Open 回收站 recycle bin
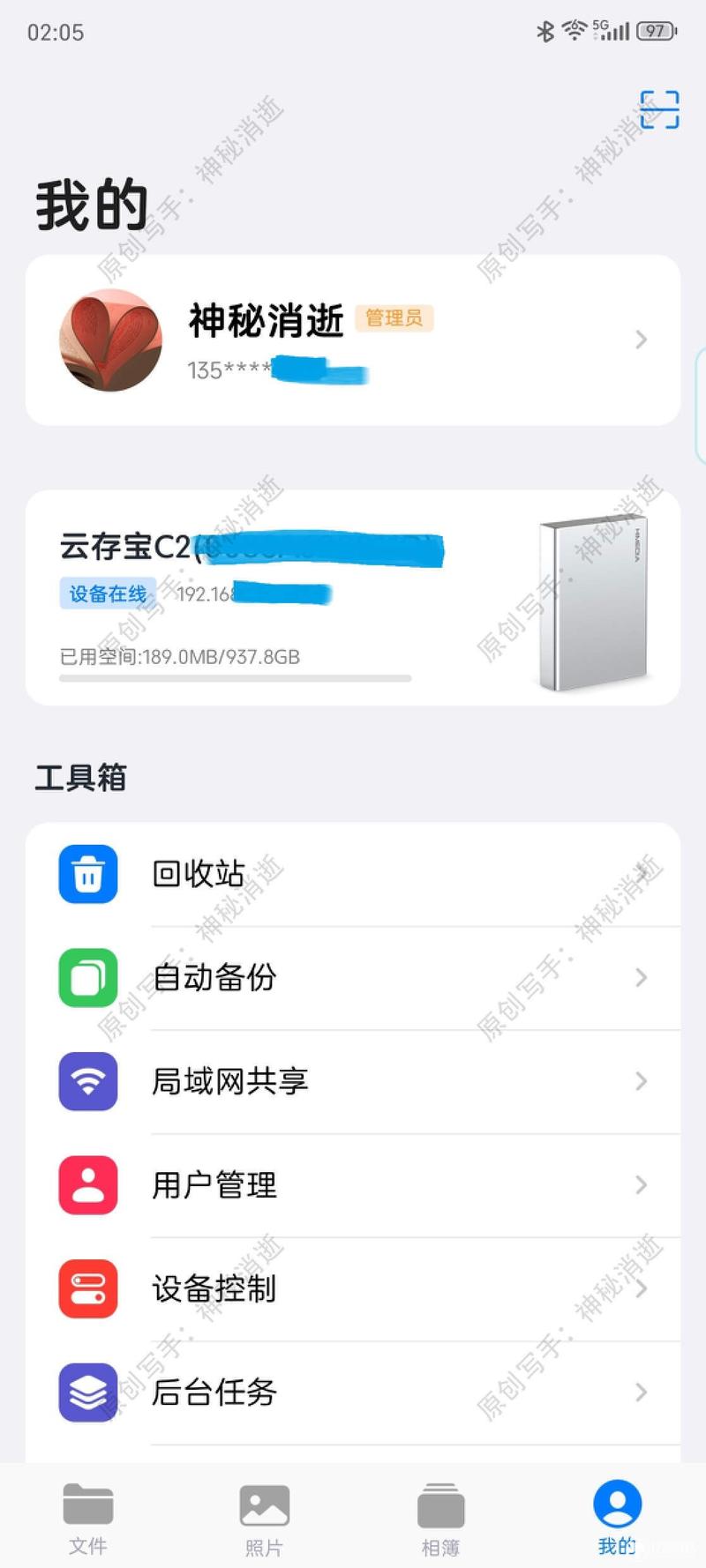 pos(353,875)
